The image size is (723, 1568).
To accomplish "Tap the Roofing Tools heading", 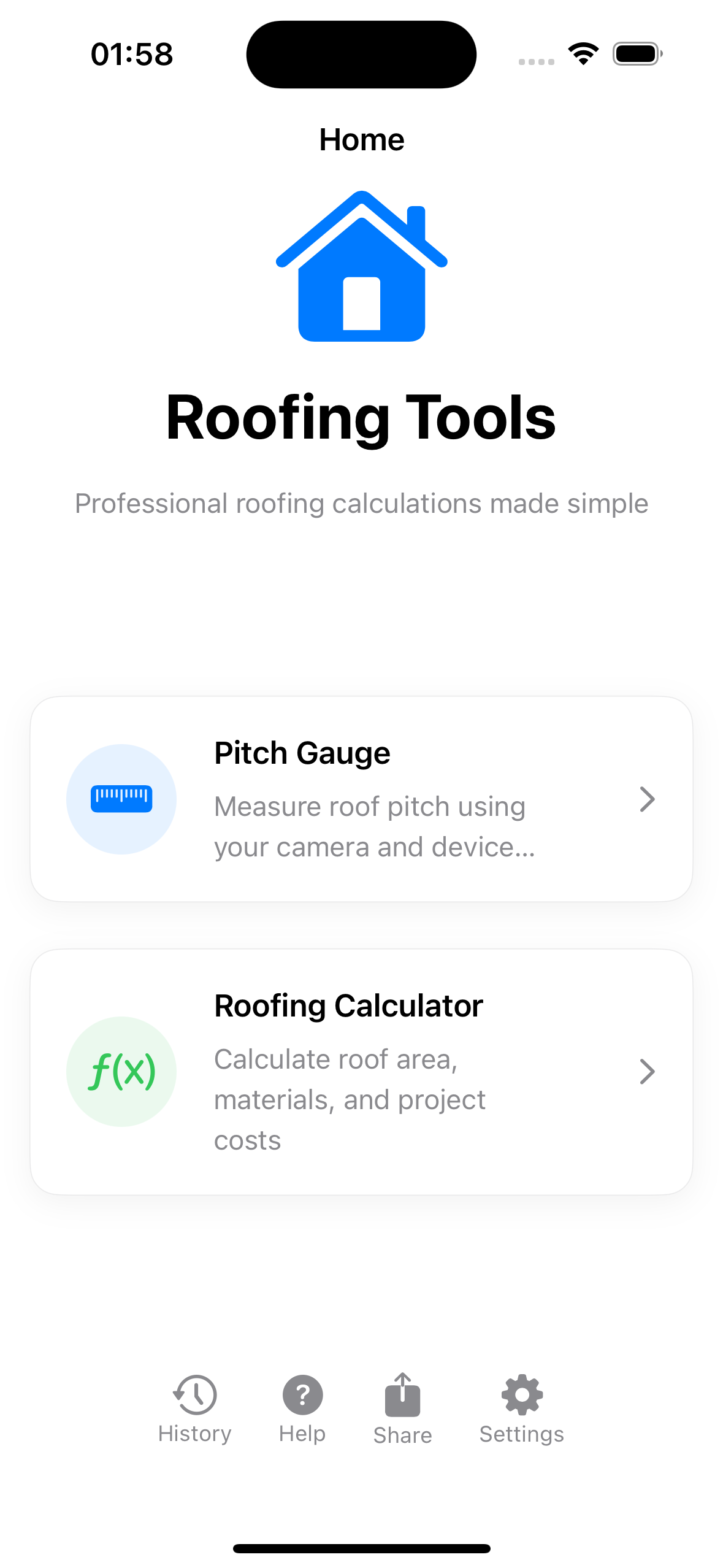I will [361, 418].
